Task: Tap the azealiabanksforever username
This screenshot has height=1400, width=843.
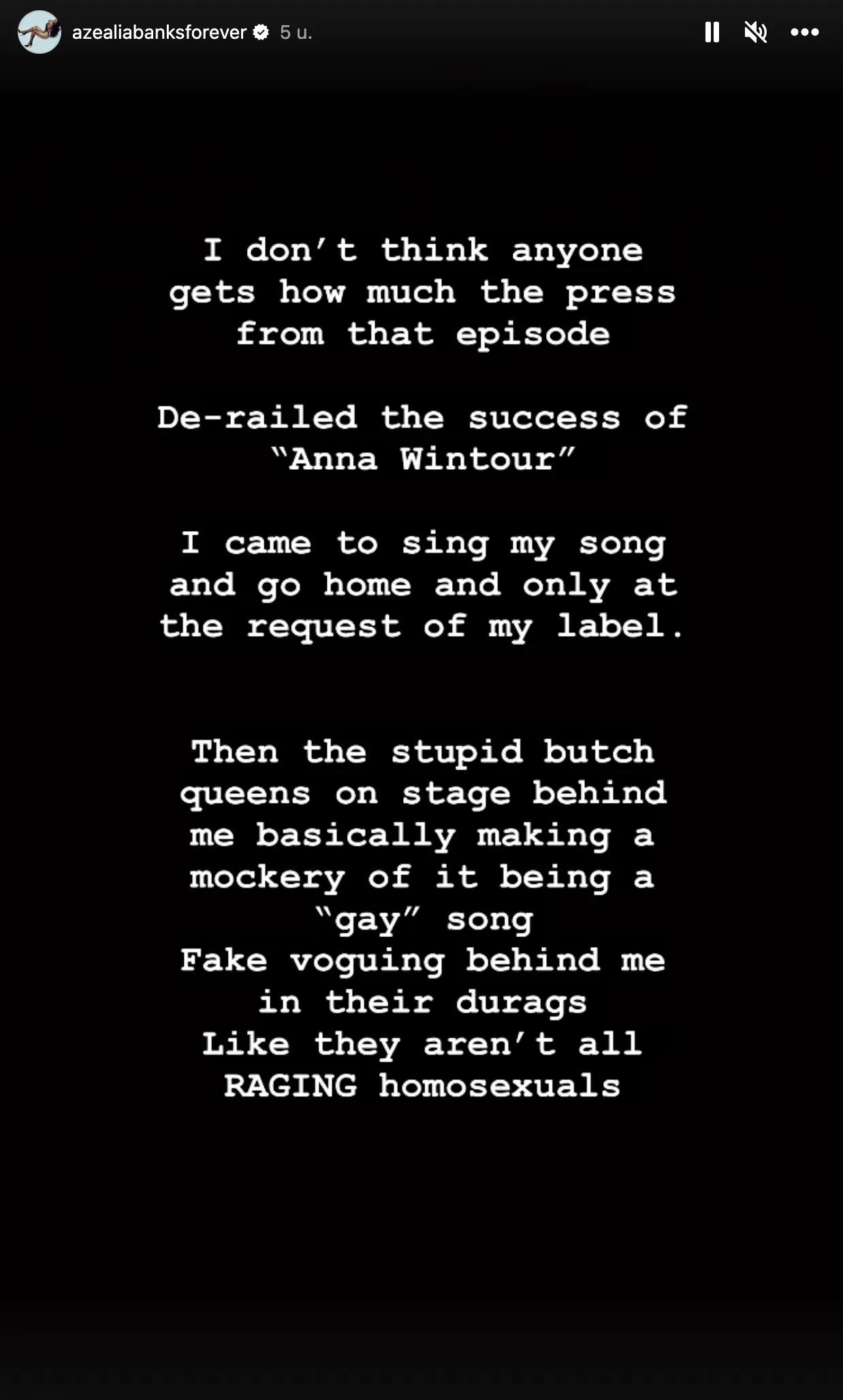Action: (159, 32)
